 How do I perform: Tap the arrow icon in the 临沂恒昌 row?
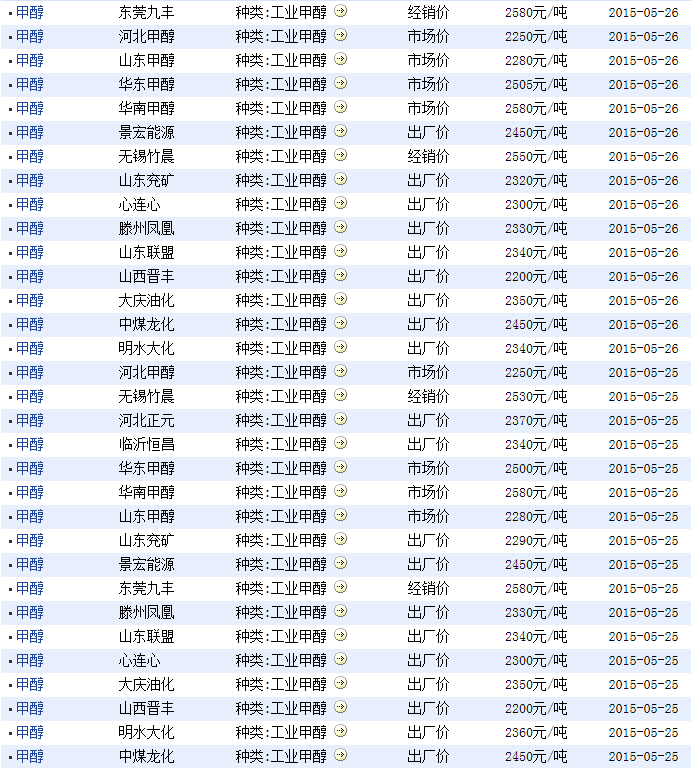click(340, 443)
